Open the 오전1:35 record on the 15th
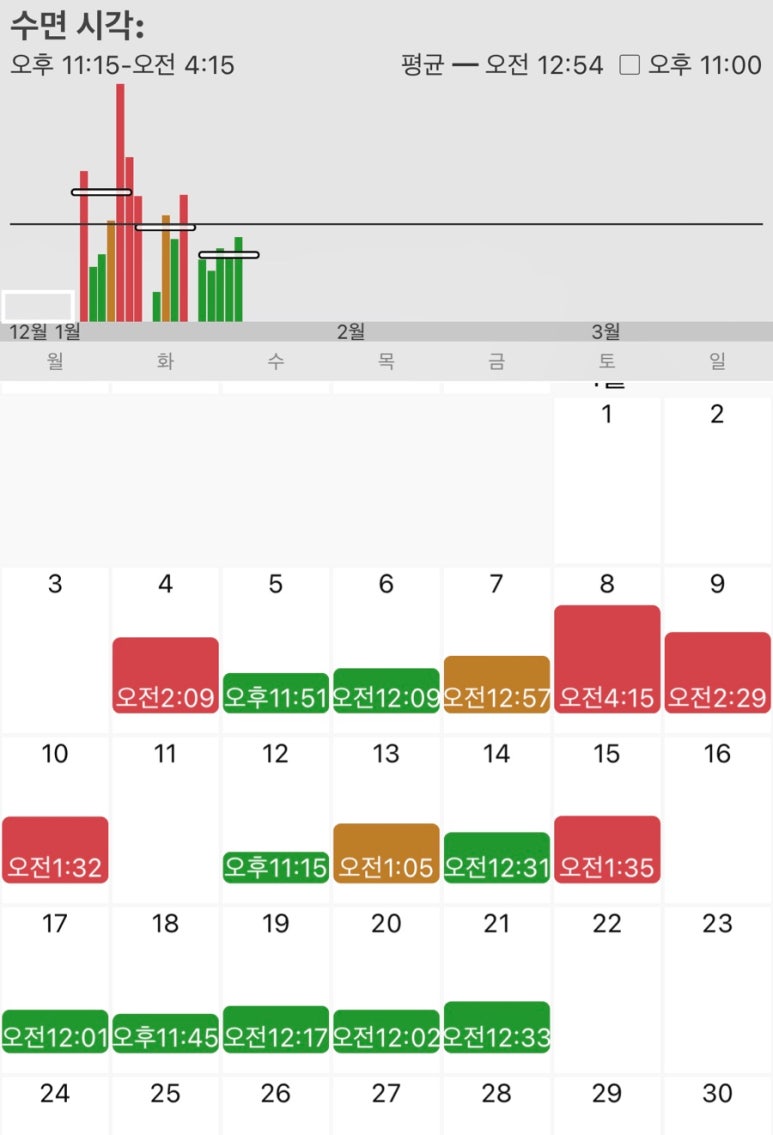The height and width of the screenshot is (1135, 773). [607, 850]
